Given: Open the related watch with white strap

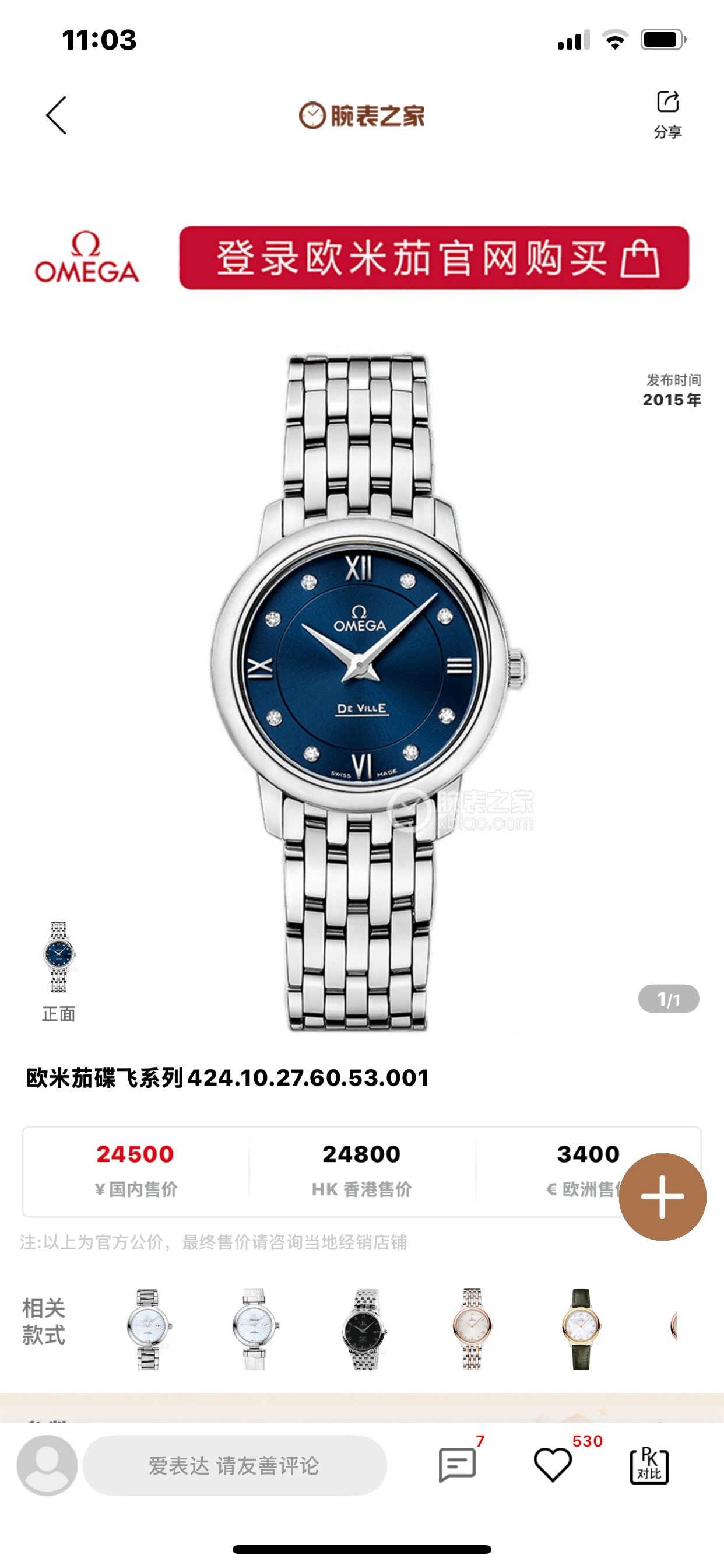Looking at the screenshot, I should pos(254,1329).
